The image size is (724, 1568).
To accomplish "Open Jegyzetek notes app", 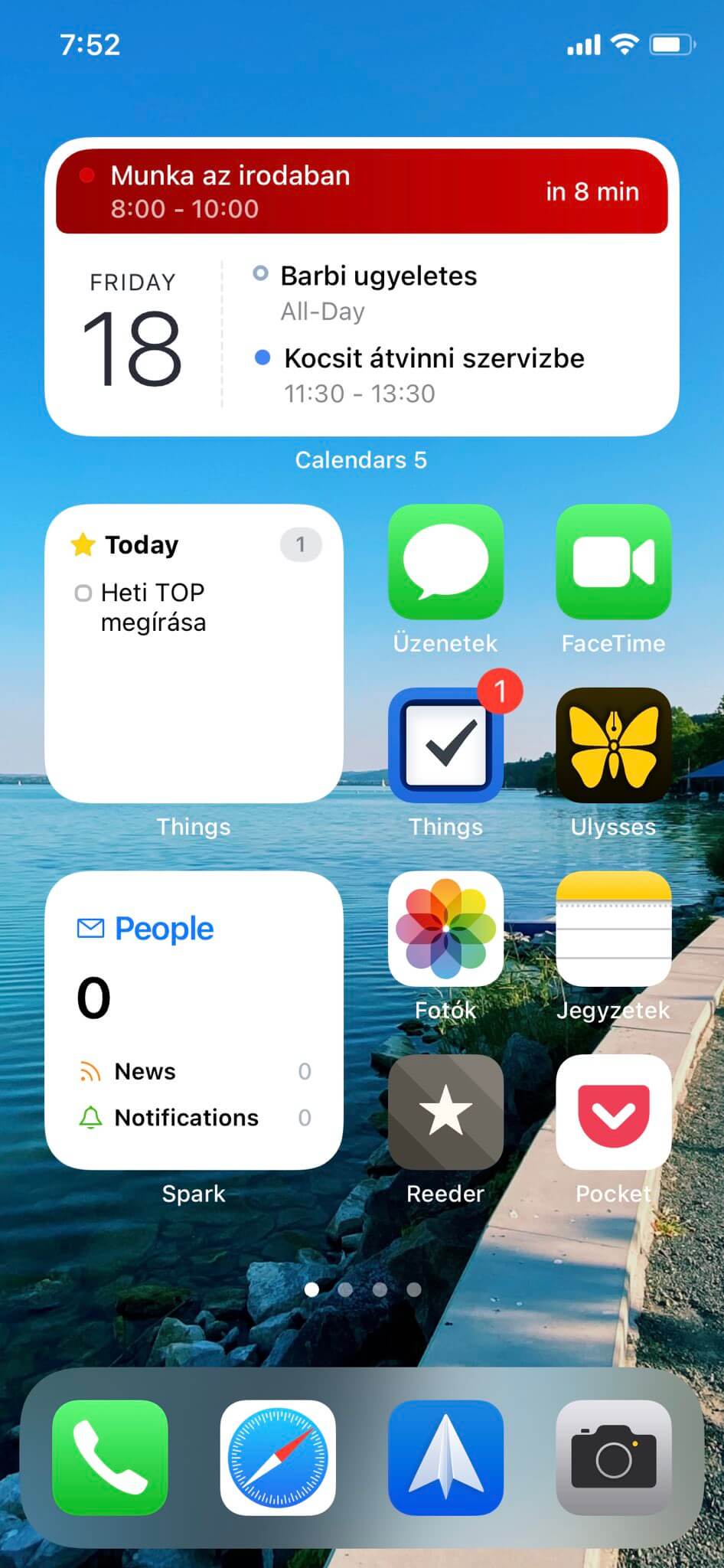I will click(613, 929).
